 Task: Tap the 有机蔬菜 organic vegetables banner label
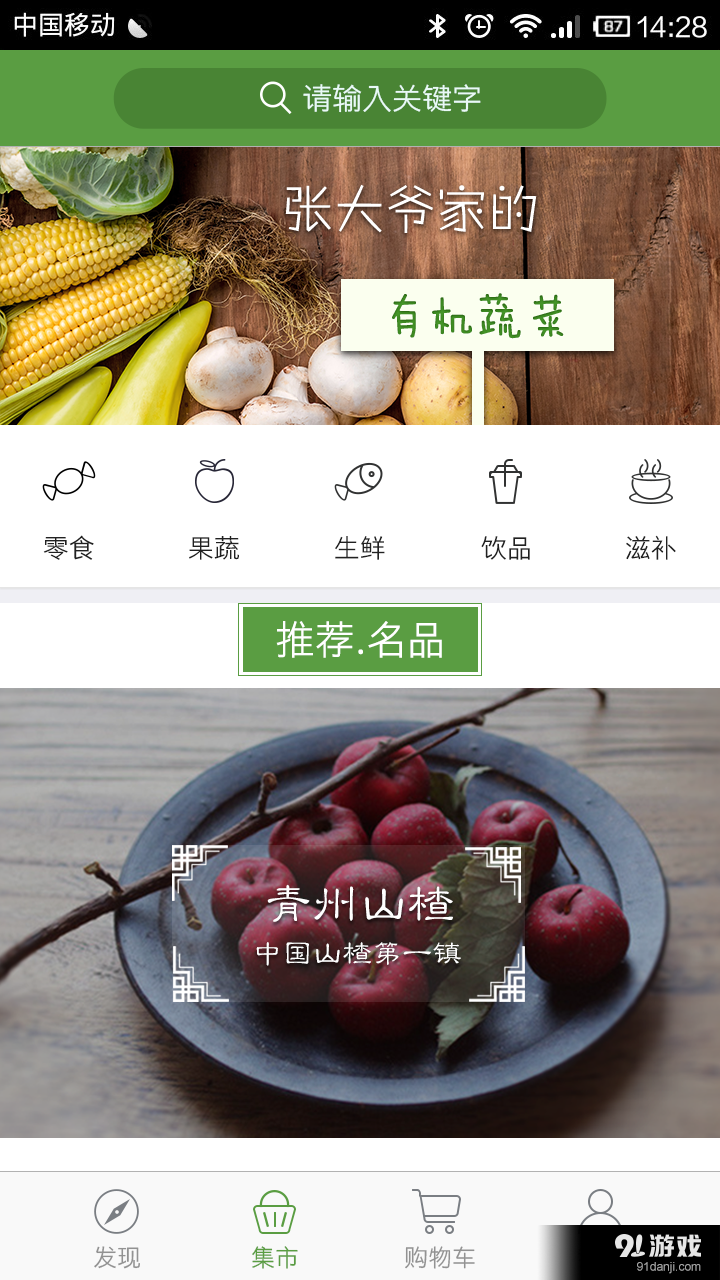point(477,315)
